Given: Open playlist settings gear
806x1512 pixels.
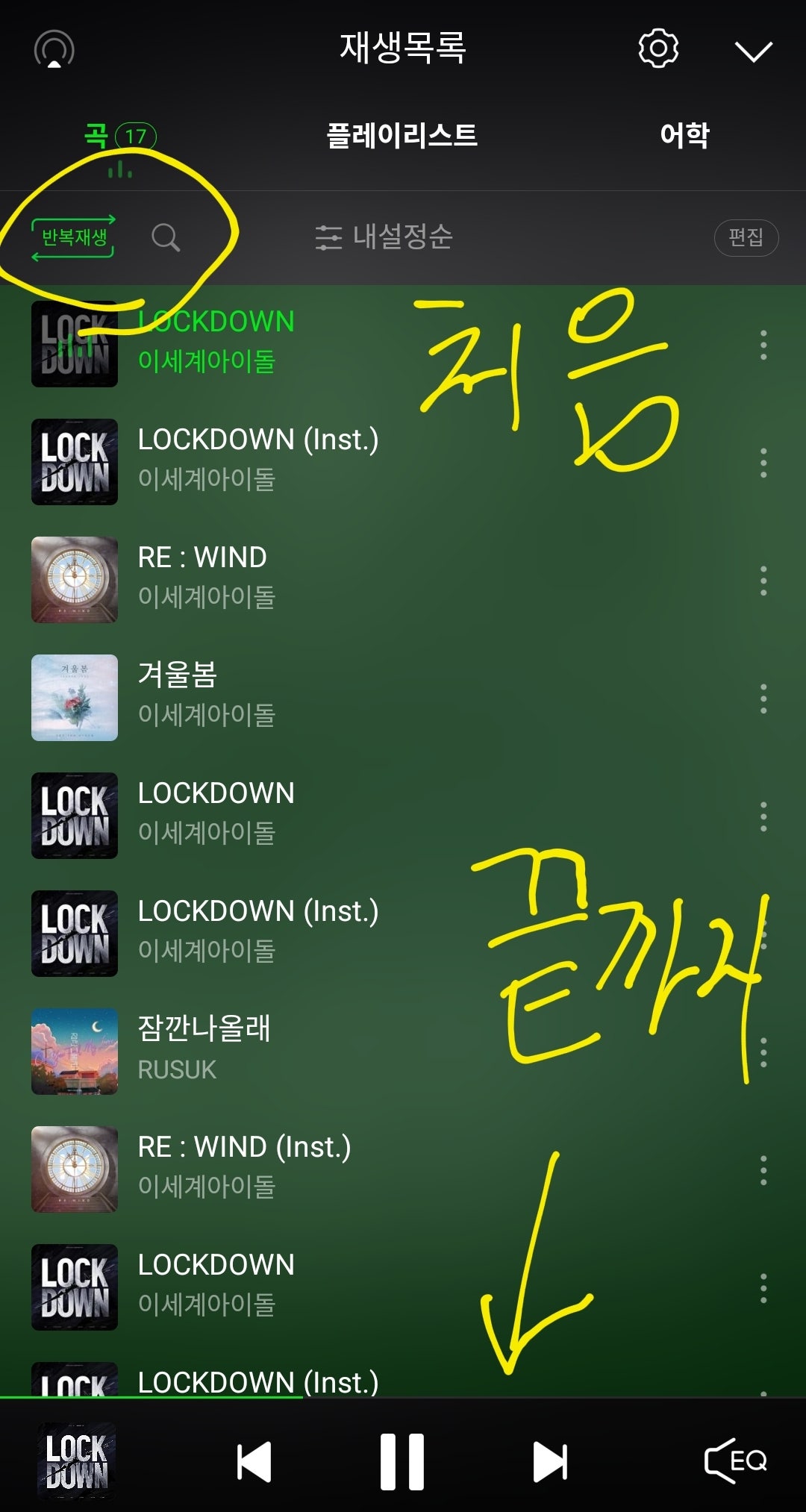Looking at the screenshot, I should [658, 49].
